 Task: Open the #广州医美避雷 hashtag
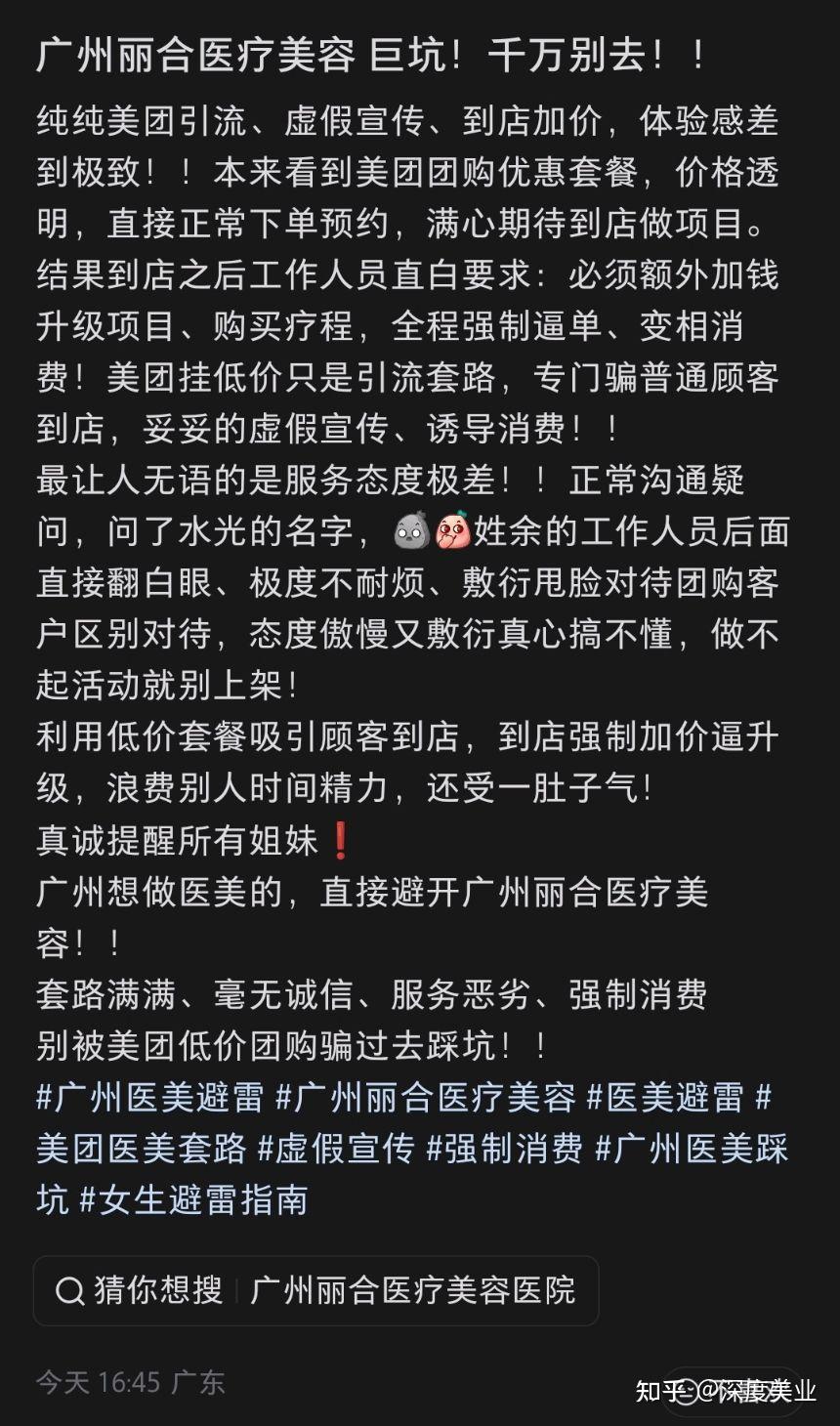tap(150, 1097)
